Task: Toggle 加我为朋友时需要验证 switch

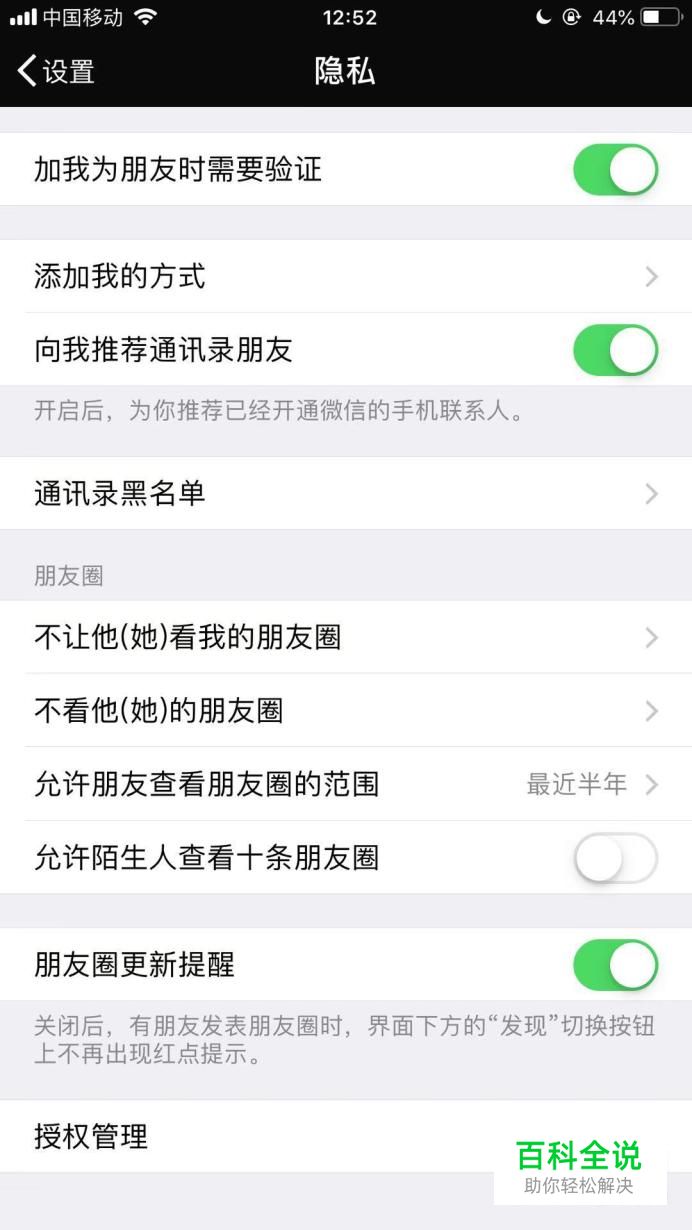Action: 615,169
